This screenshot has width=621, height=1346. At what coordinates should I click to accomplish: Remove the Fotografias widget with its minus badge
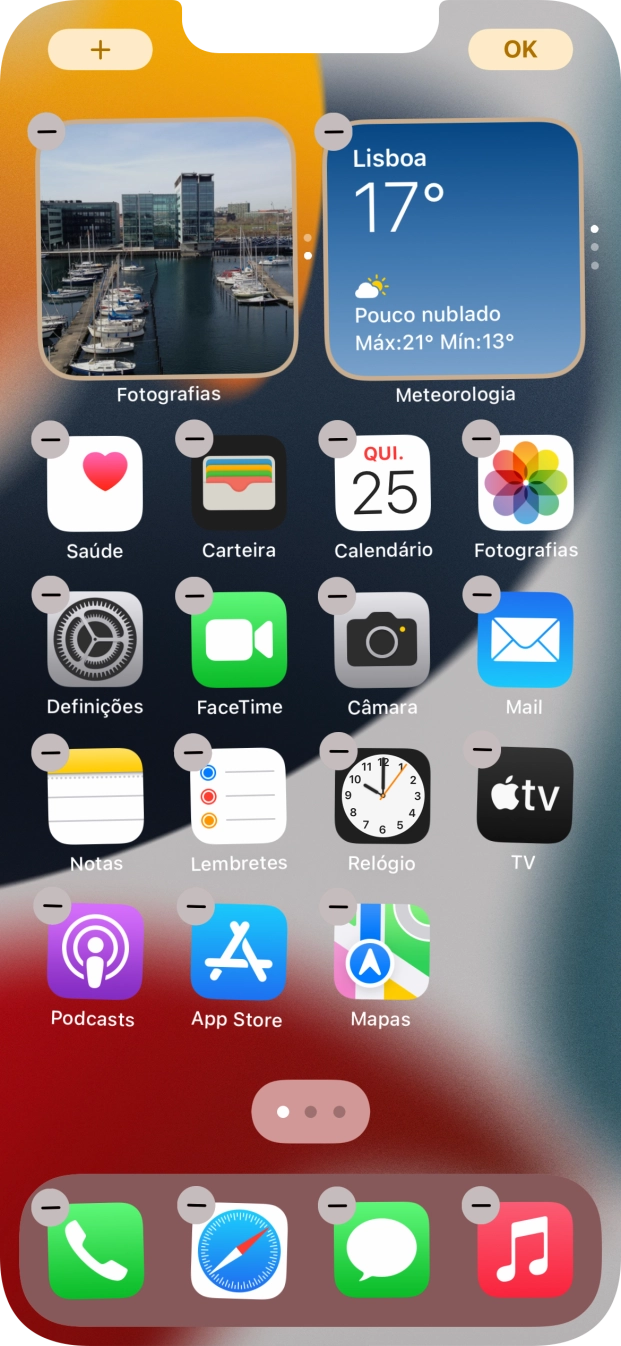(47, 131)
